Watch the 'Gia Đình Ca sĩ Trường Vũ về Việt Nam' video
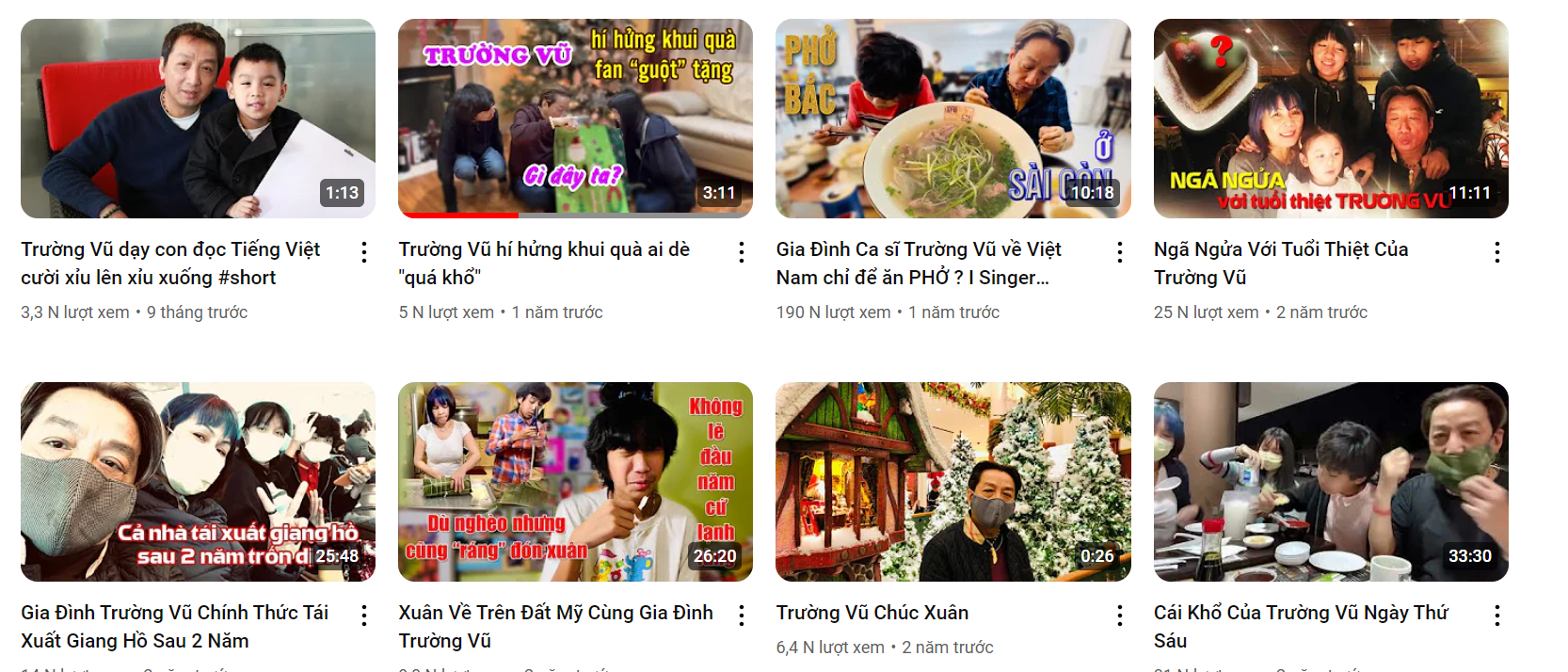This screenshot has width=1568, height=672. coord(952,119)
